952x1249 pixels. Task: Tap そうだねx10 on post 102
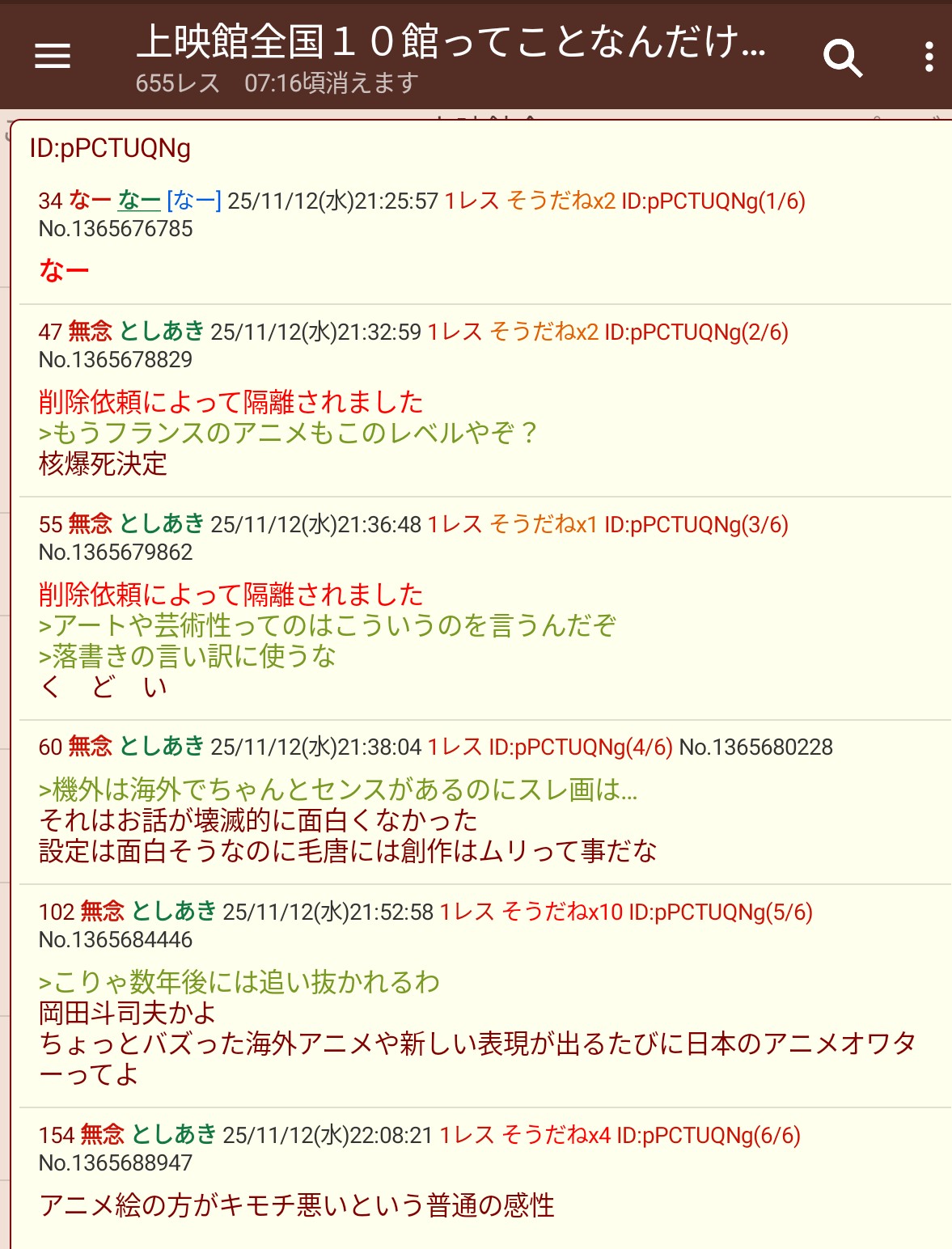tap(561, 912)
